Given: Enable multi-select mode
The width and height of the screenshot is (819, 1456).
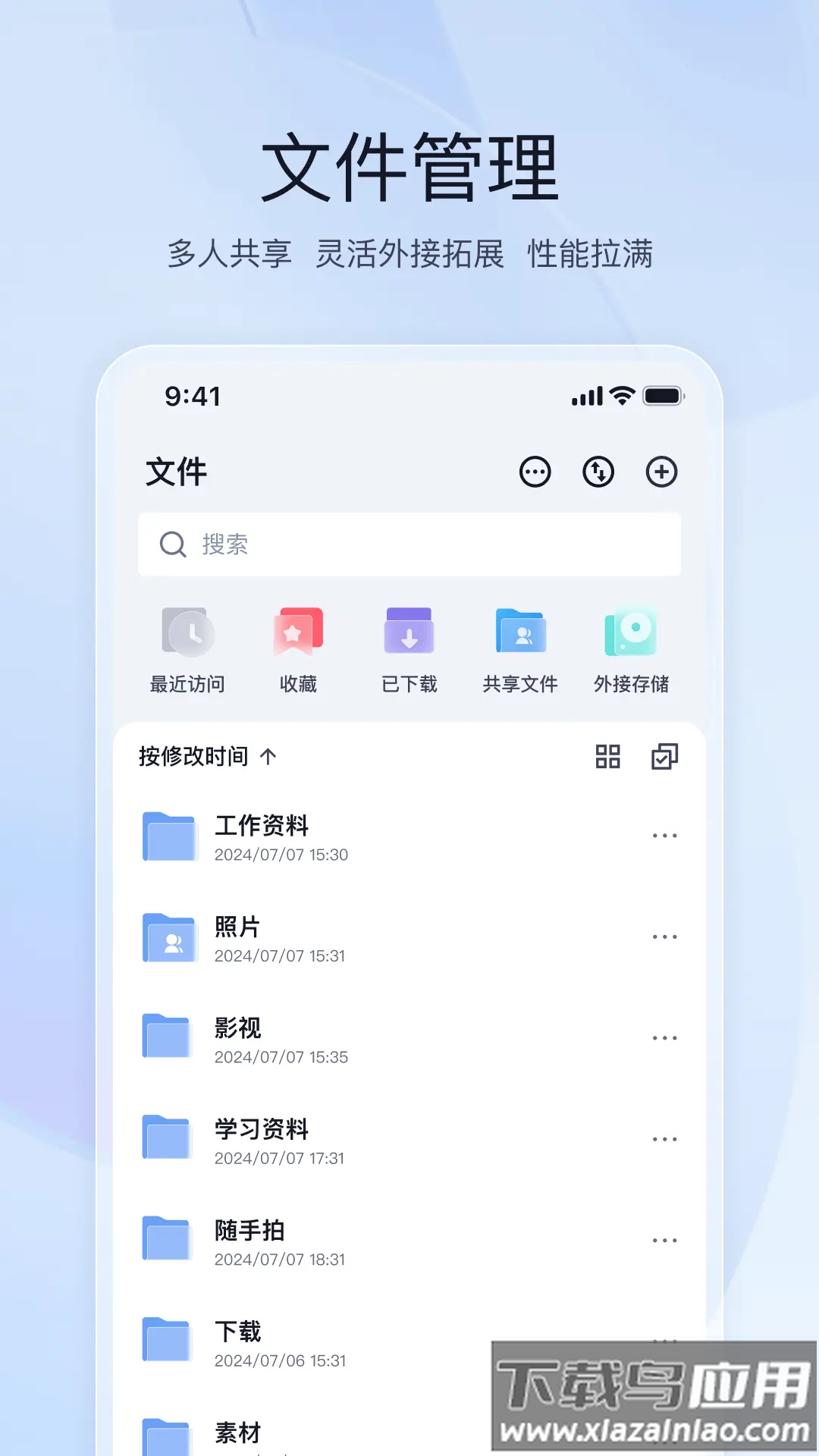Looking at the screenshot, I should coord(664,756).
